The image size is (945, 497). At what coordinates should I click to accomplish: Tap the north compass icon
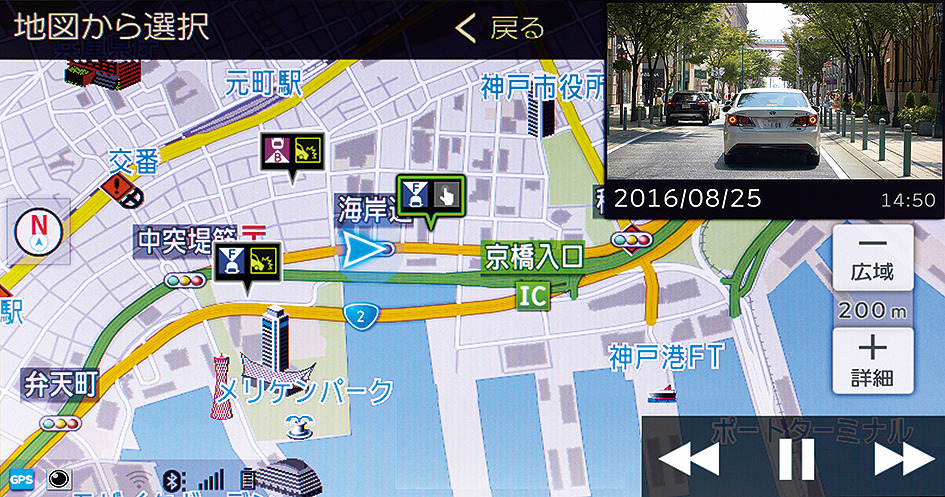(x=38, y=231)
